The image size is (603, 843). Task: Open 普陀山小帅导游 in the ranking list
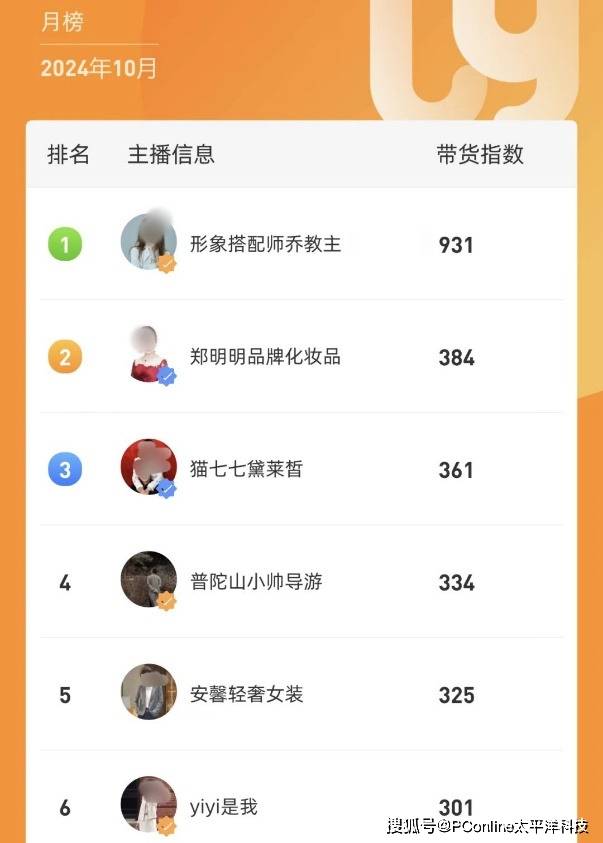(x=256, y=582)
